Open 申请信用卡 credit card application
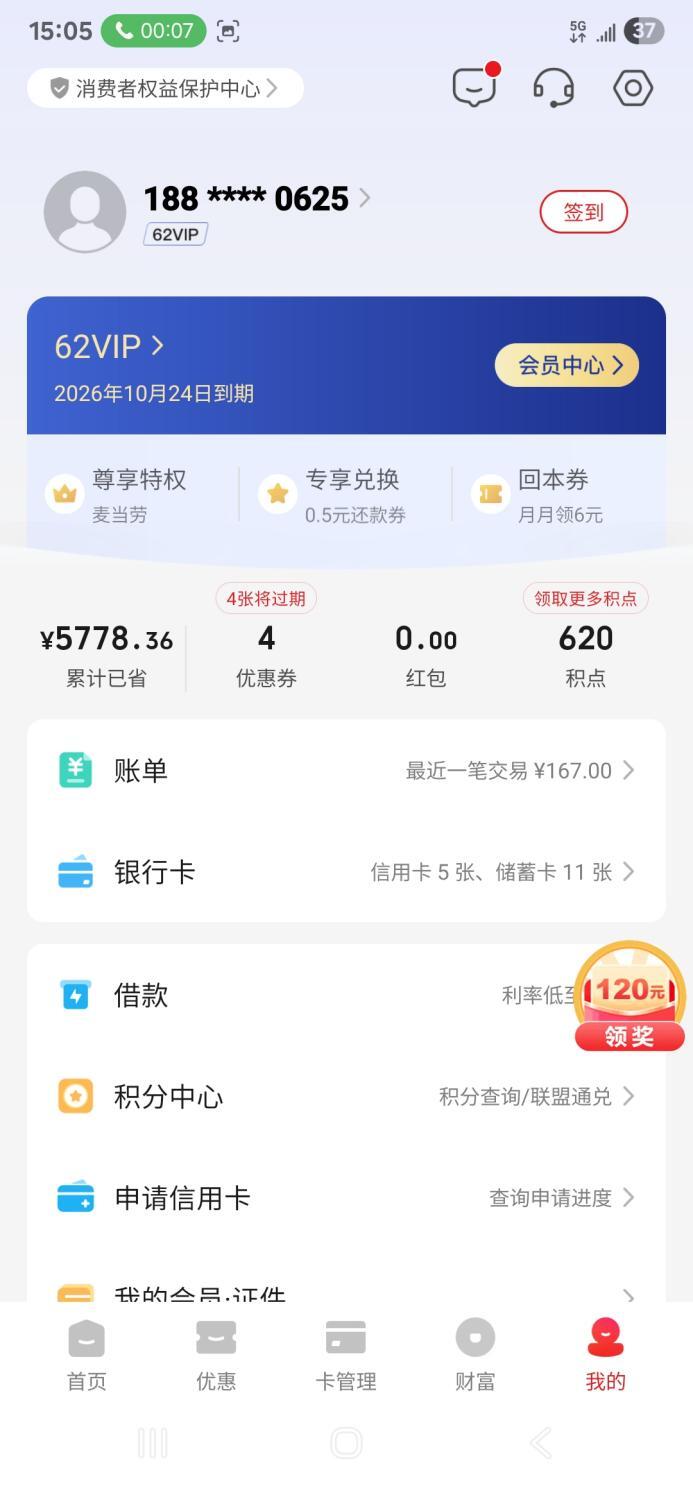The image size is (693, 1486). click(346, 1198)
